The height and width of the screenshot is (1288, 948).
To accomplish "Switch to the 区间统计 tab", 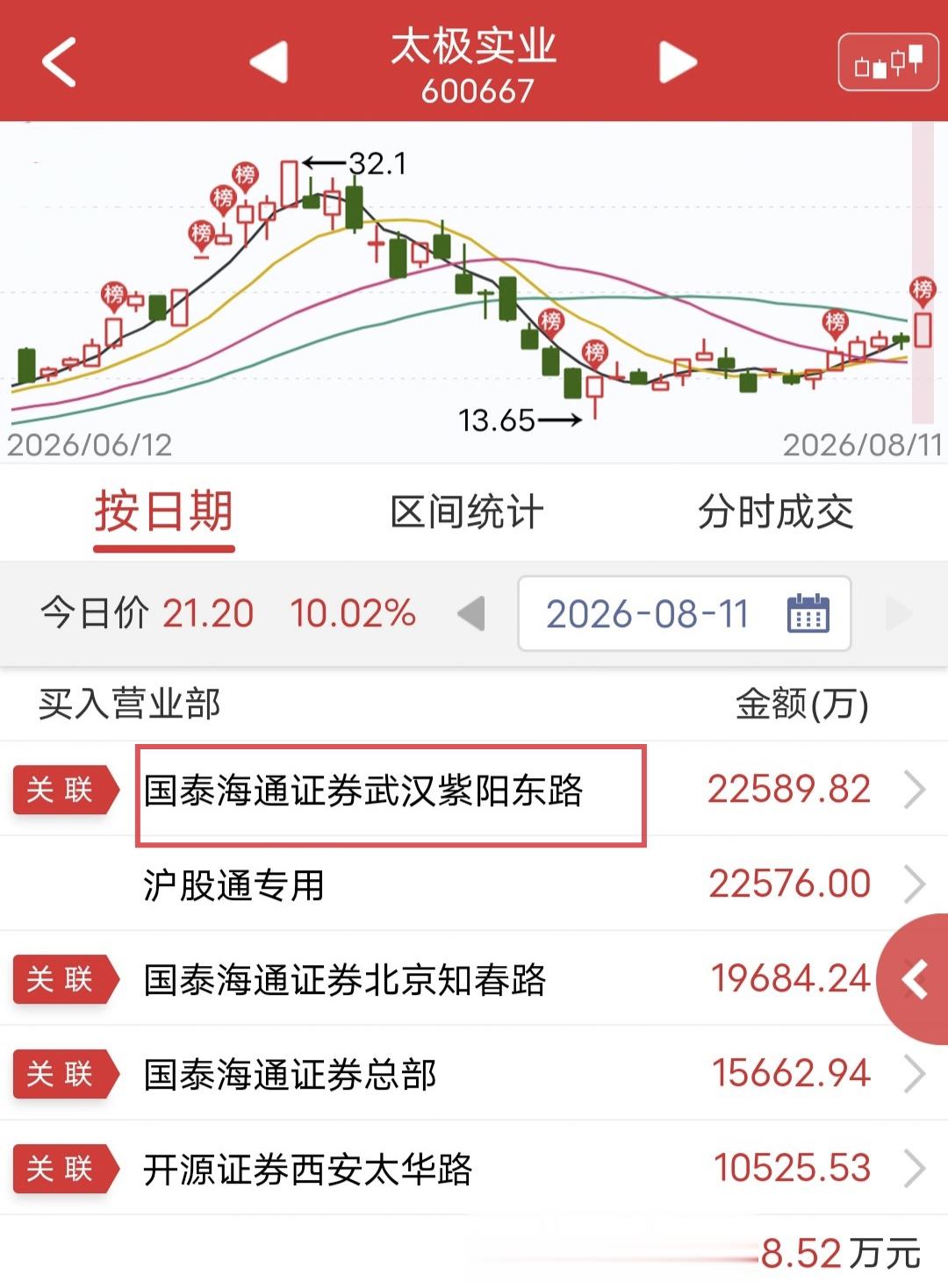I will coord(466,512).
